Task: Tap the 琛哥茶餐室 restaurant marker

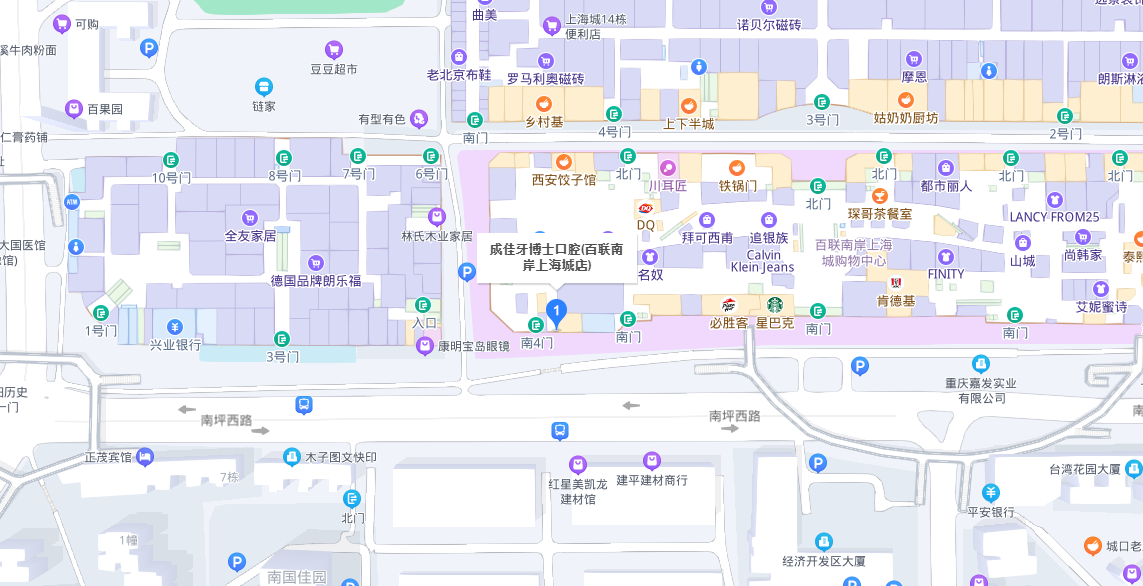Action: (x=880, y=196)
